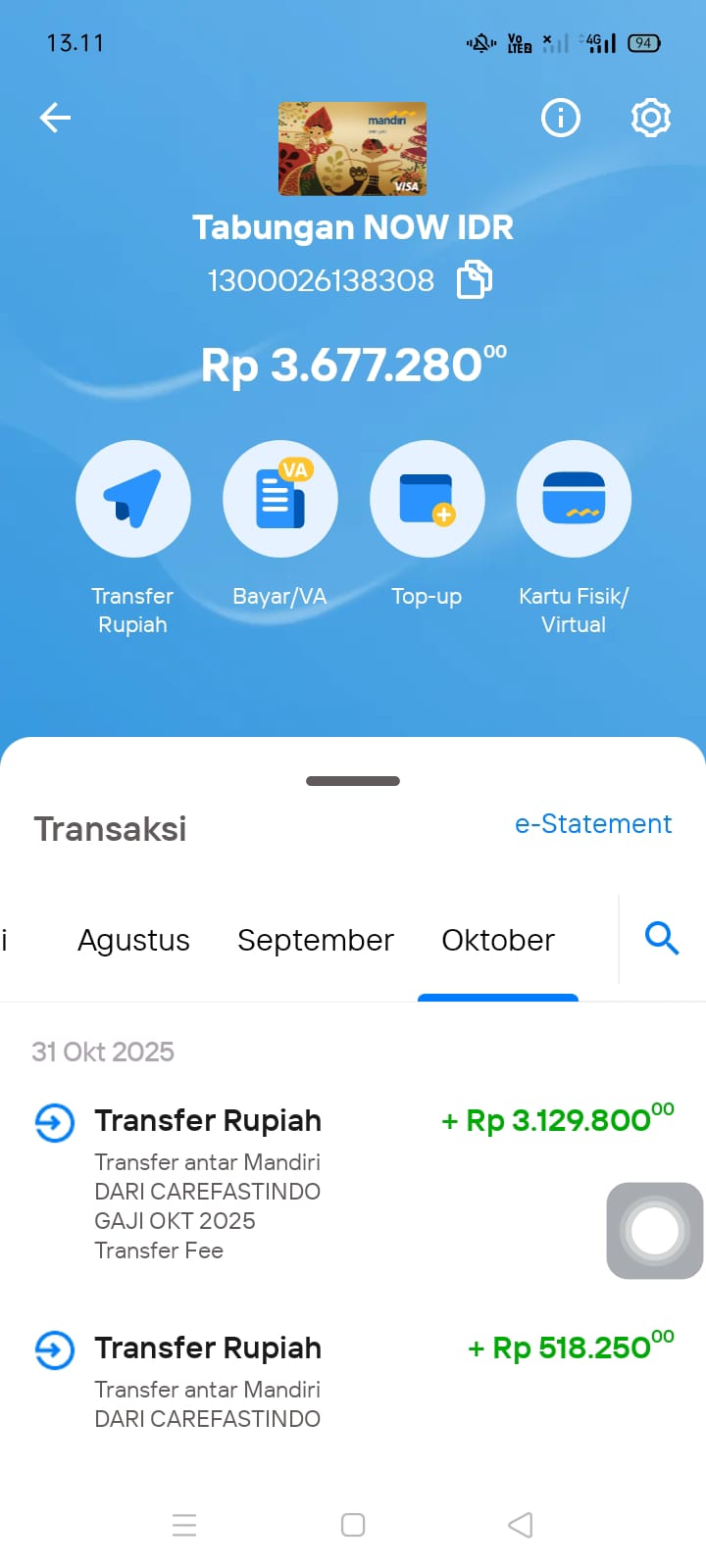
Task: Start a Transfer Rupiah
Action: pos(133,499)
